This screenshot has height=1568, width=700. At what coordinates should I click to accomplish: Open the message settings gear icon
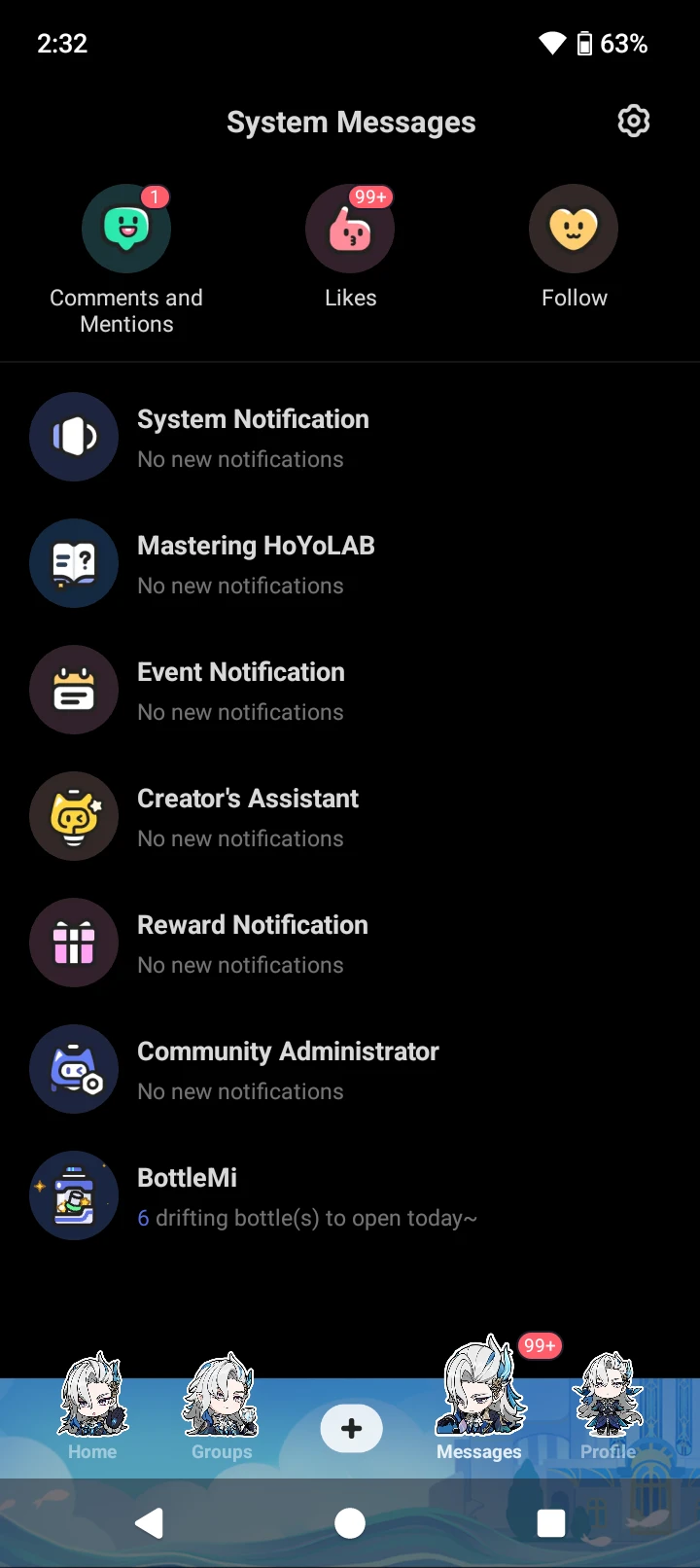pyautogui.click(x=634, y=122)
